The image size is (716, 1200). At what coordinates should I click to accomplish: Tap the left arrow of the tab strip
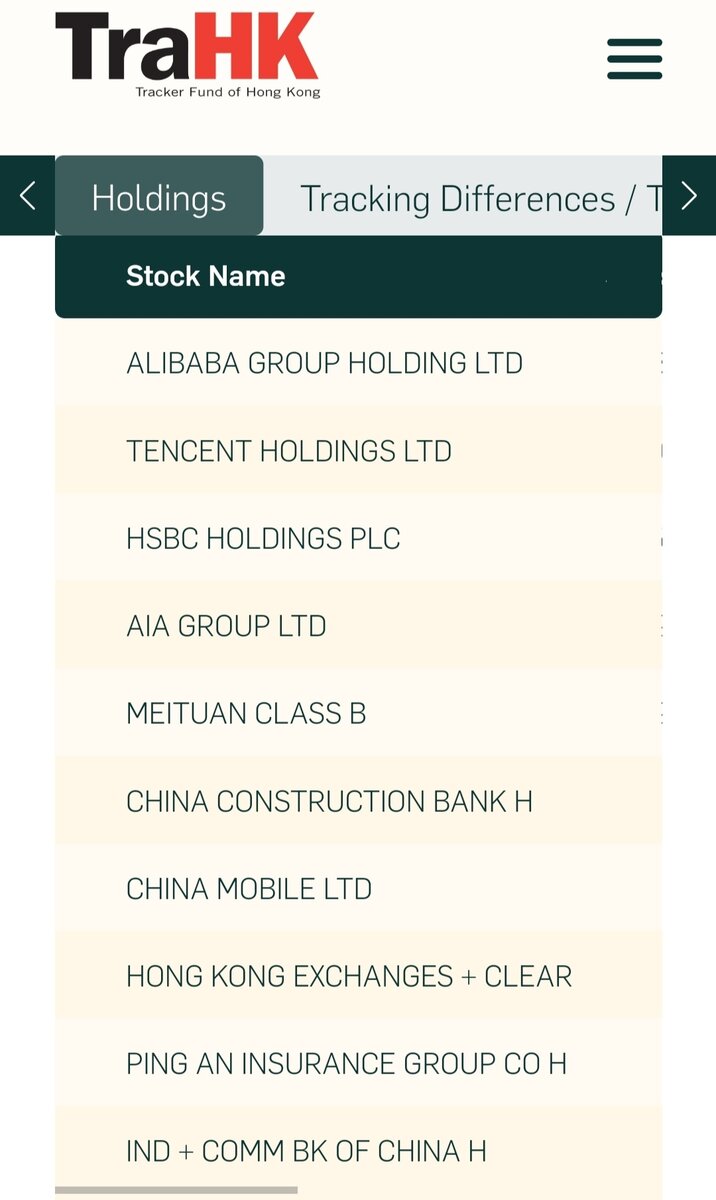[x=28, y=196]
